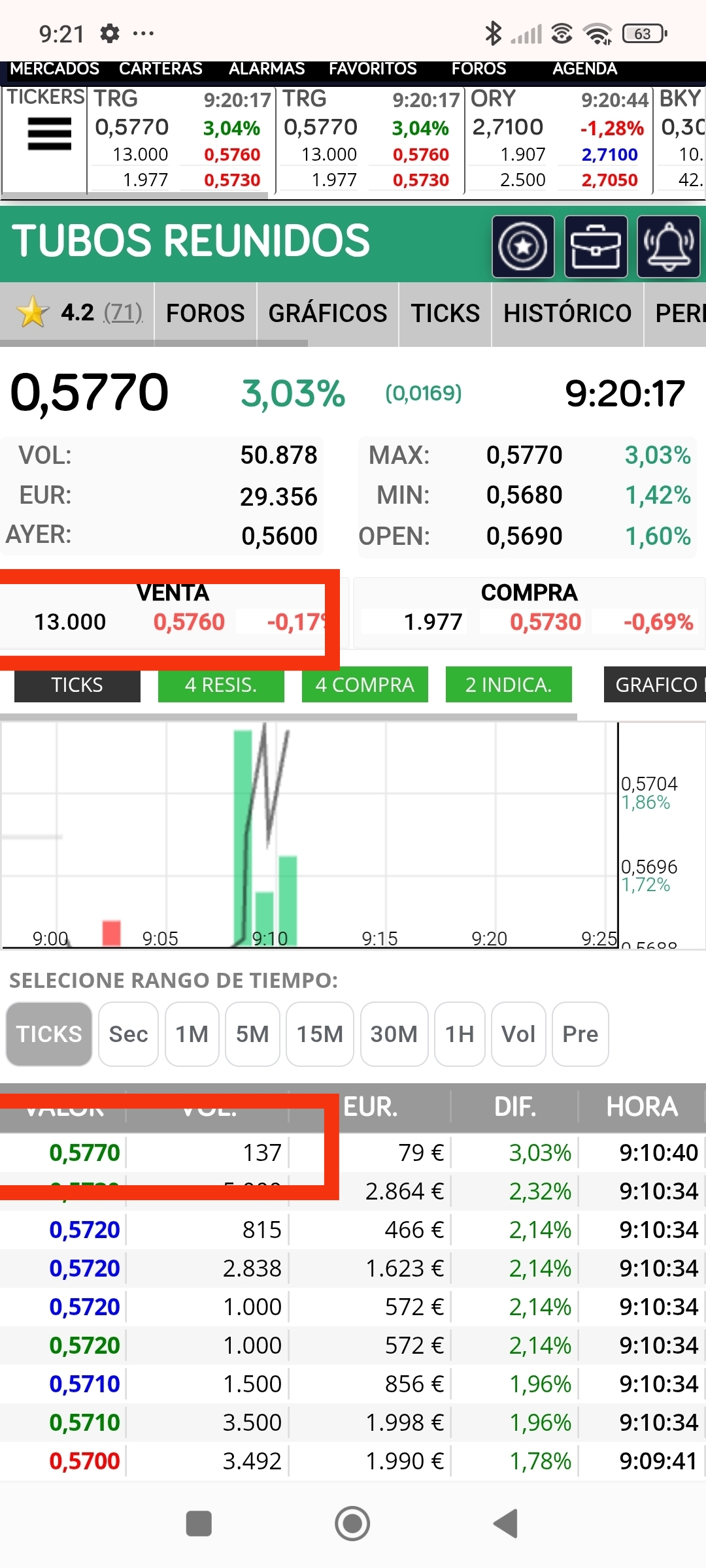
Task: Set an alarm with the bell icon
Action: tap(669, 247)
